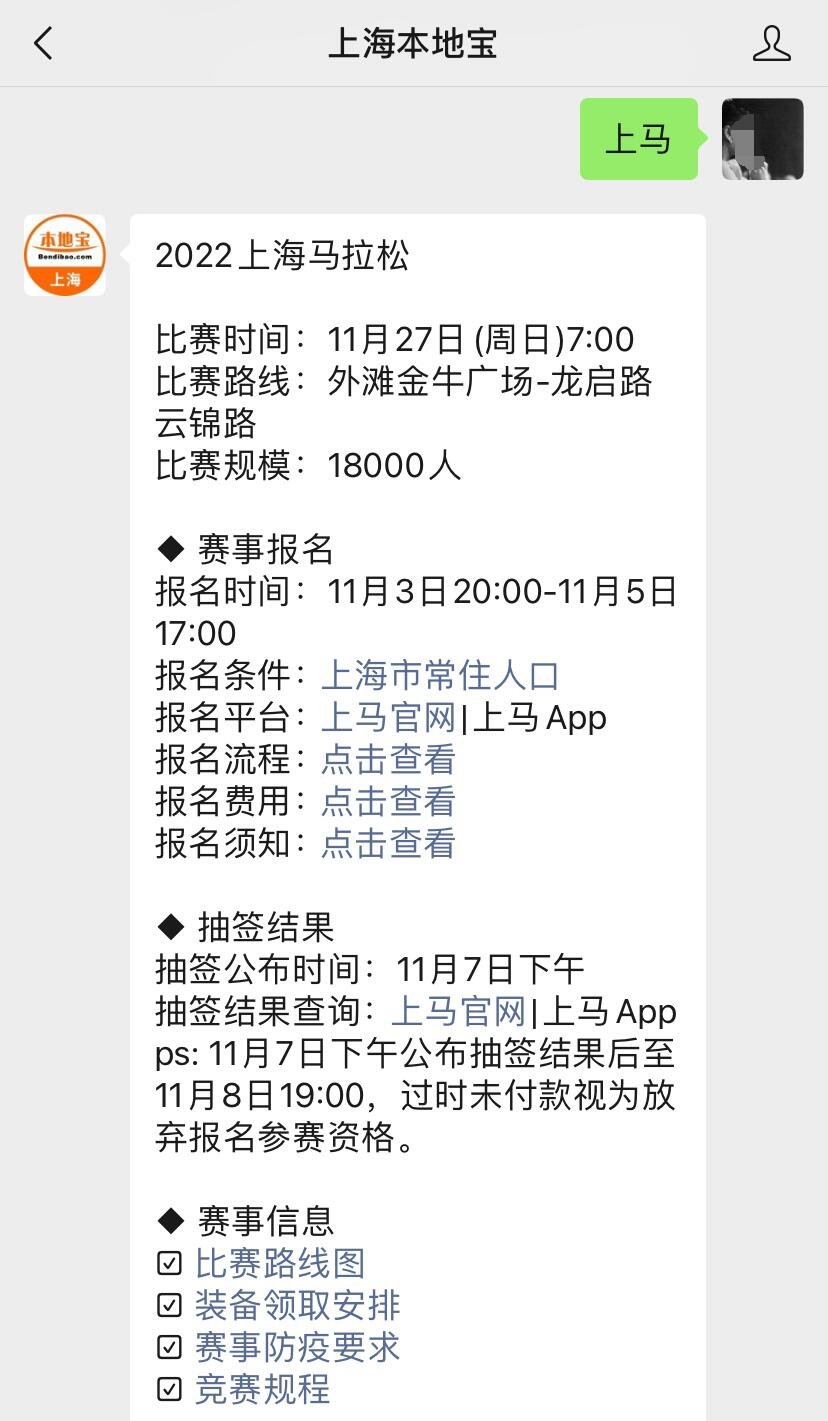This screenshot has height=1421, width=828.
Task: Open the 上海市常住人口 link
Action: click(x=440, y=676)
